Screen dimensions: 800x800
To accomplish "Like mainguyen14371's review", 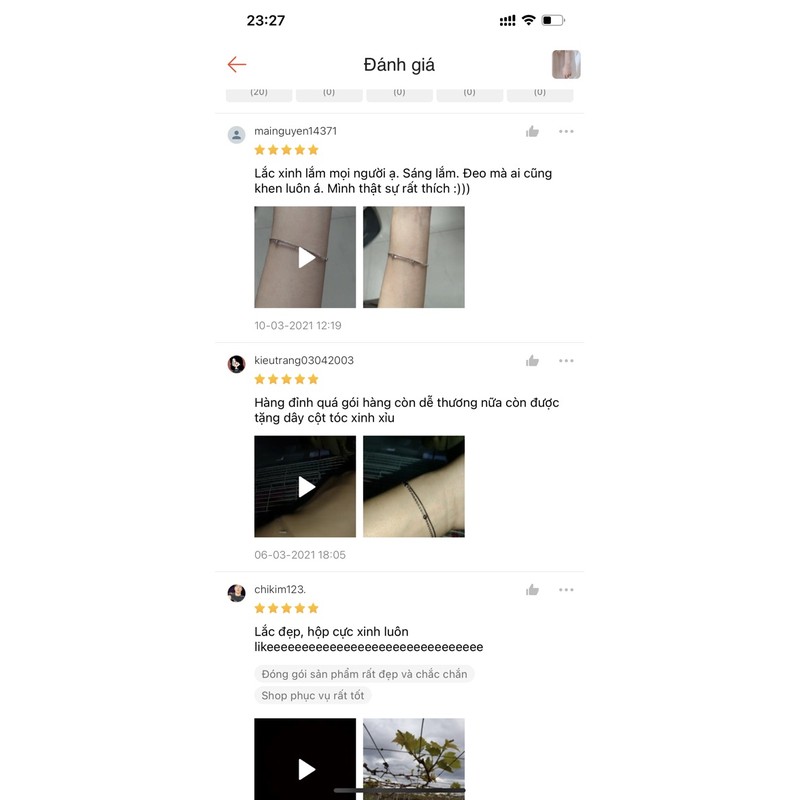I will click(x=532, y=132).
